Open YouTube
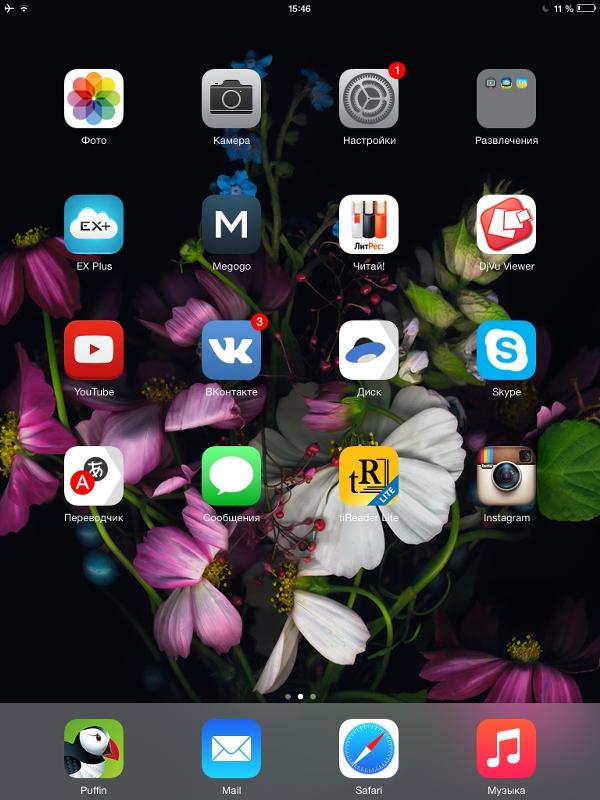 click(x=94, y=350)
